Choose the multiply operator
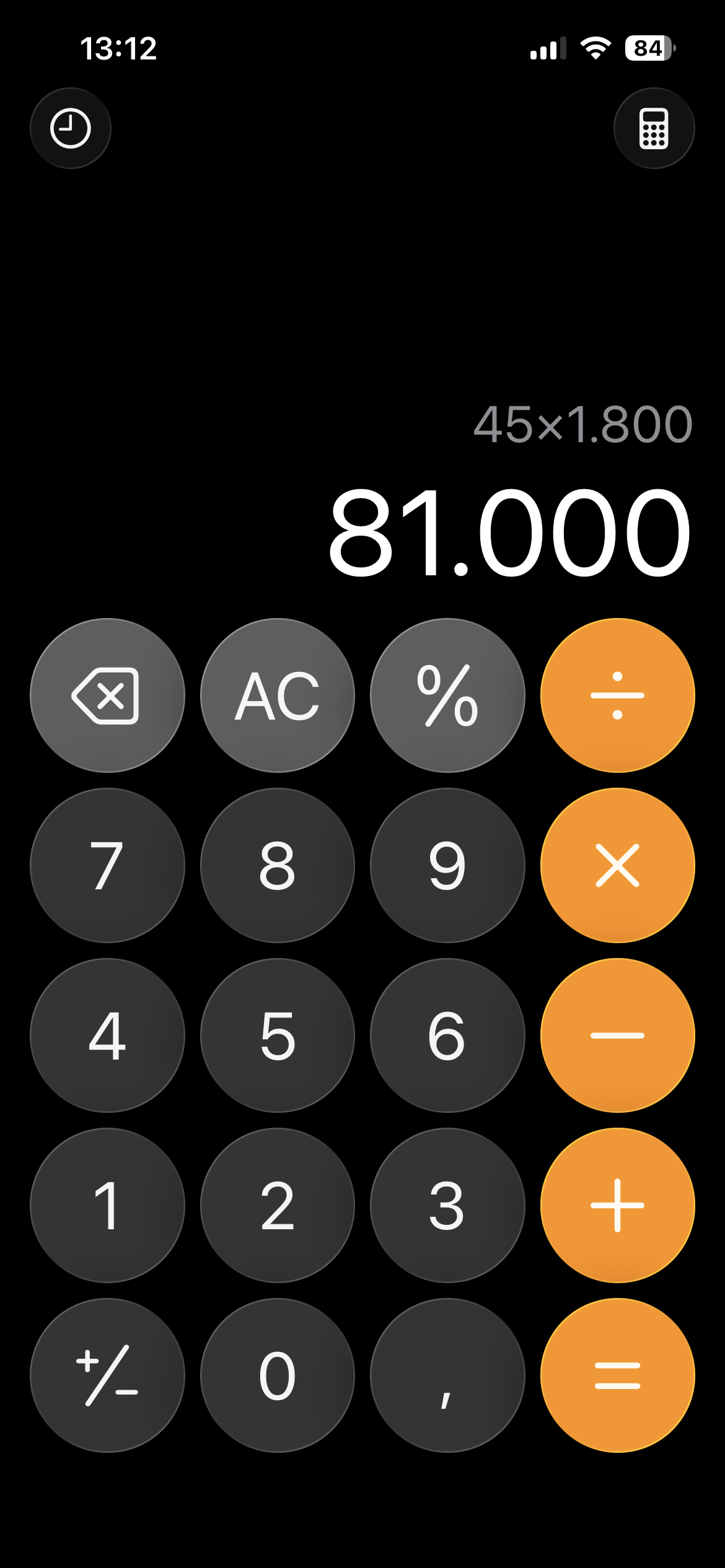The height and width of the screenshot is (1568, 725). click(617, 865)
